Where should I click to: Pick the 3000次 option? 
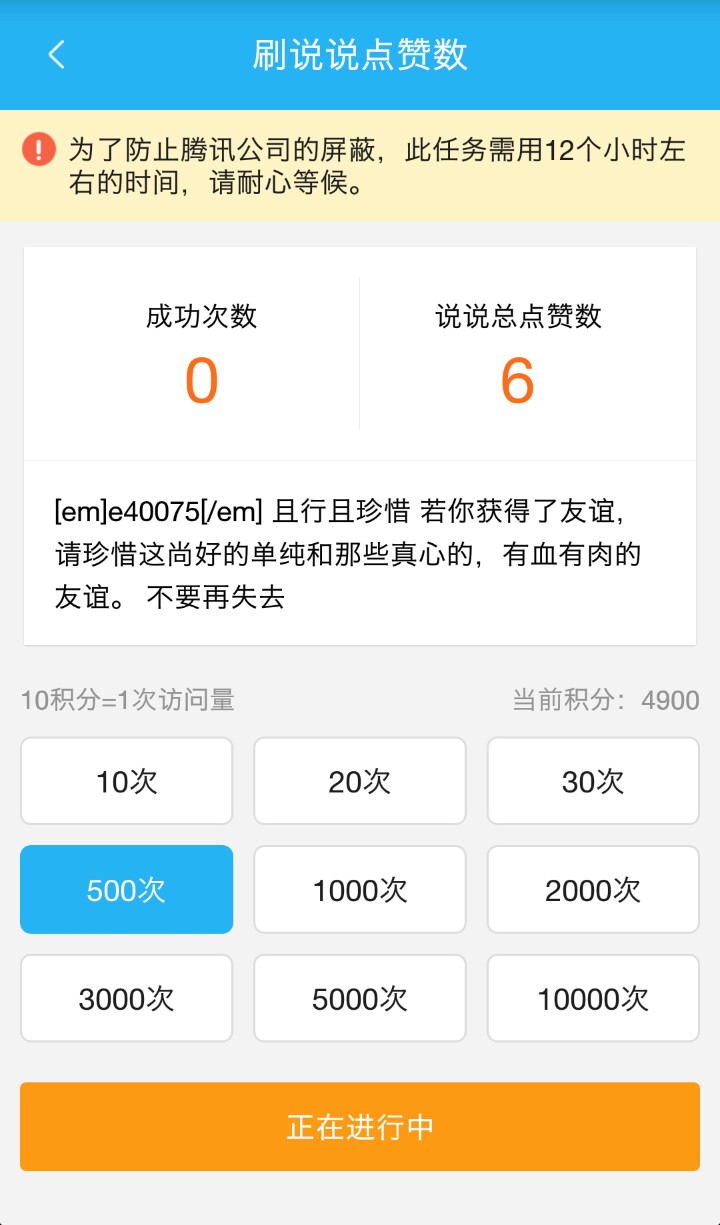(x=127, y=998)
